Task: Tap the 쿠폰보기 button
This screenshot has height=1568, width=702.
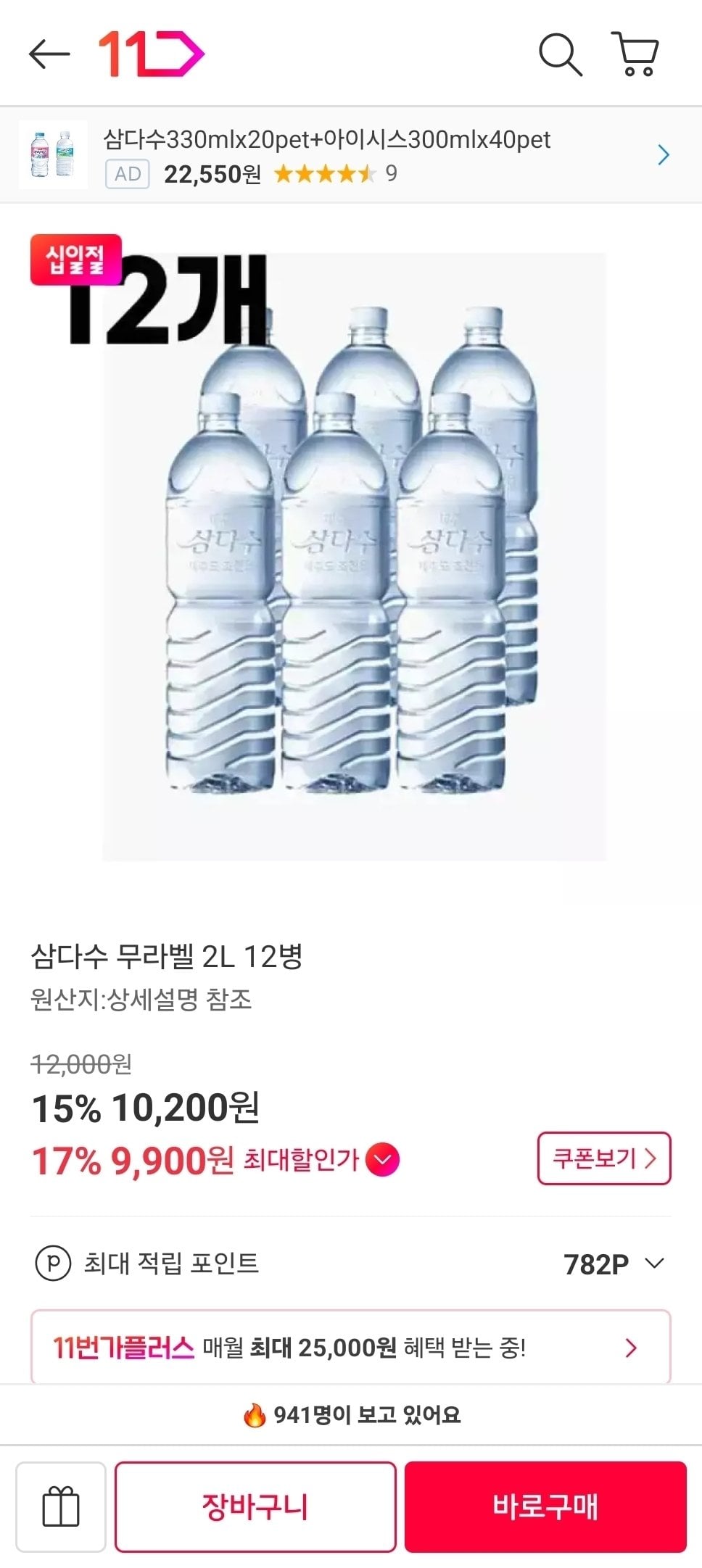Action: 604,1158
